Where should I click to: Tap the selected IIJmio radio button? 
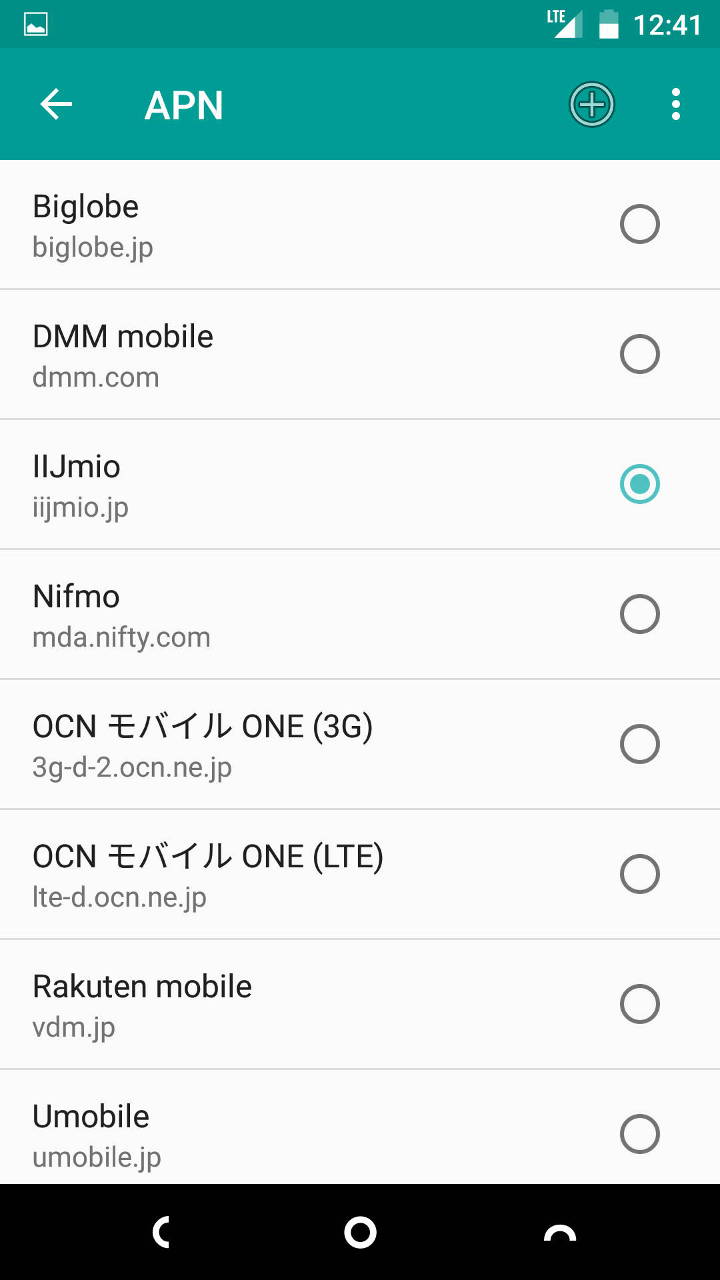(640, 484)
